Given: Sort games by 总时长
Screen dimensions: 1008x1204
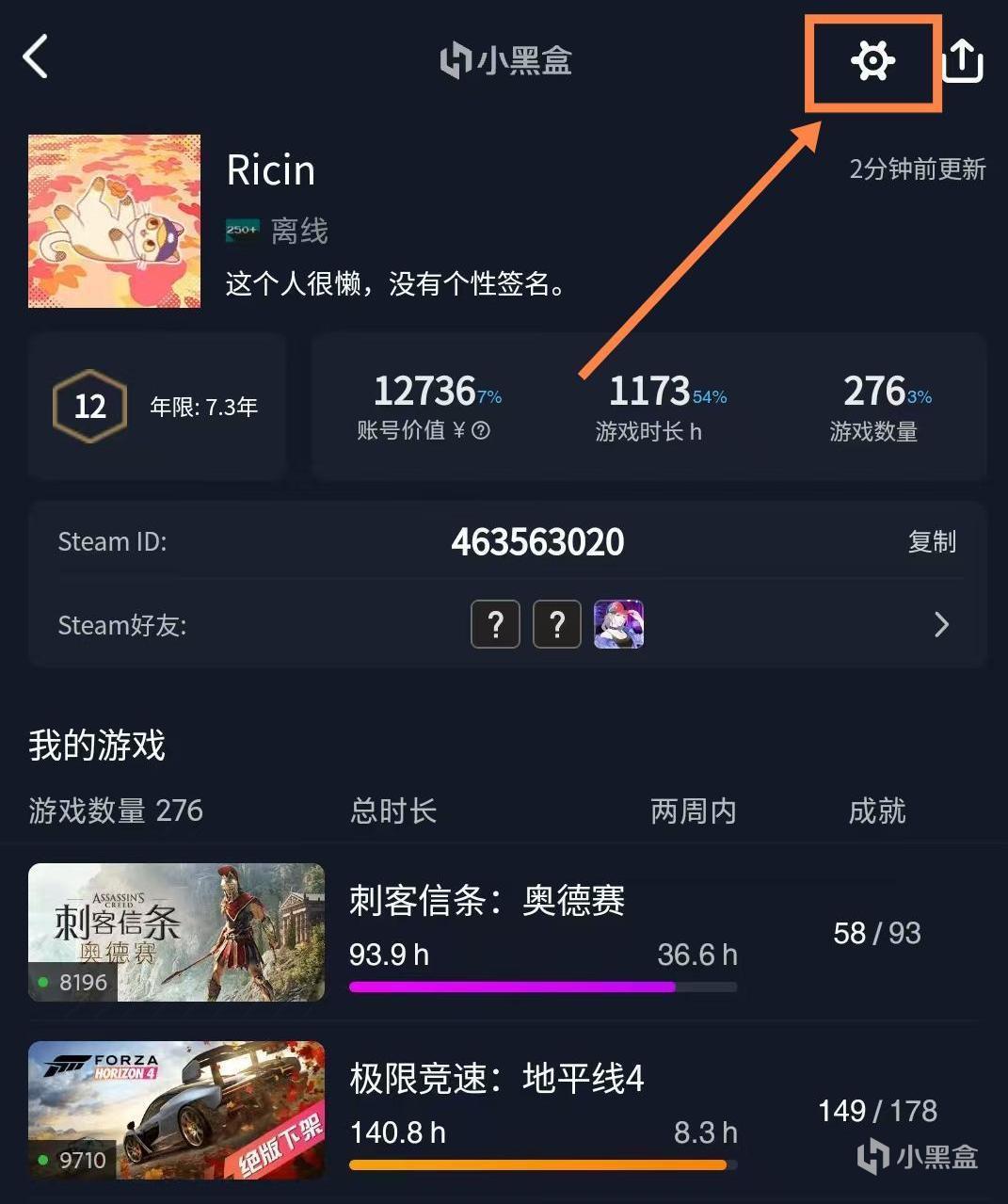Looking at the screenshot, I should point(393,811).
